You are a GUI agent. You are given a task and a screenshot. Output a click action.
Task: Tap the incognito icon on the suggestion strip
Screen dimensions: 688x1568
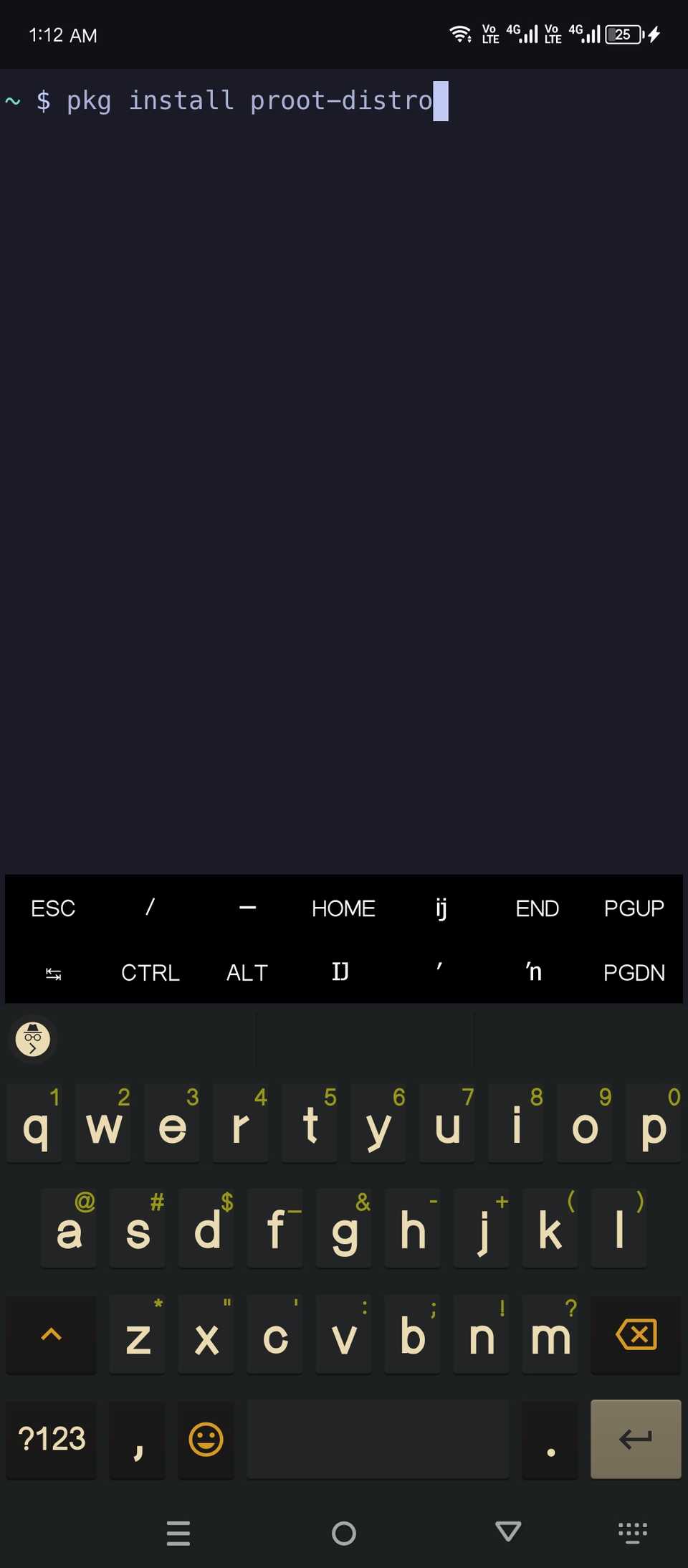33,1039
